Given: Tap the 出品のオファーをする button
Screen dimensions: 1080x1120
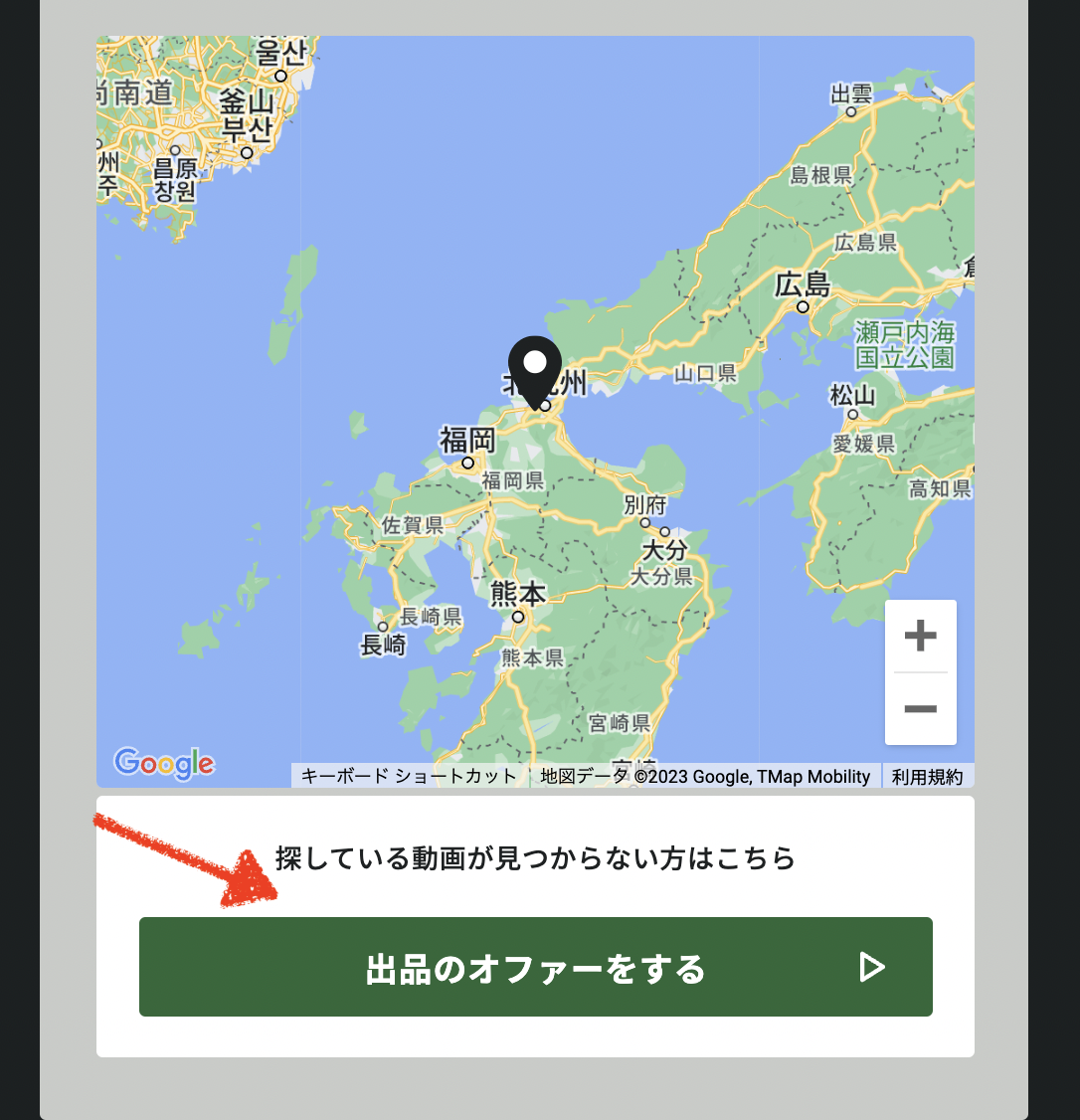Looking at the screenshot, I should [535, 967].
